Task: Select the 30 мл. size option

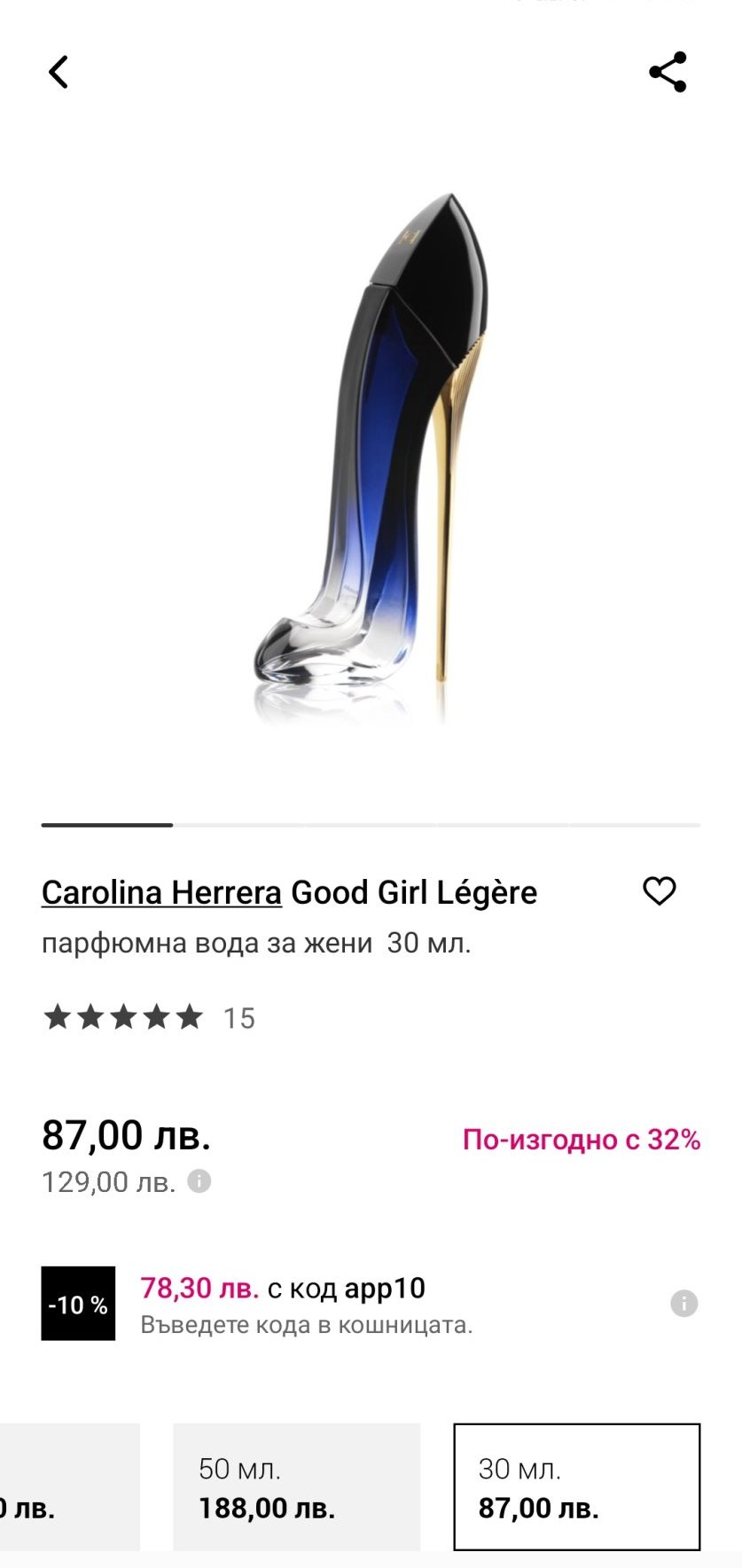Action: 576,1487
